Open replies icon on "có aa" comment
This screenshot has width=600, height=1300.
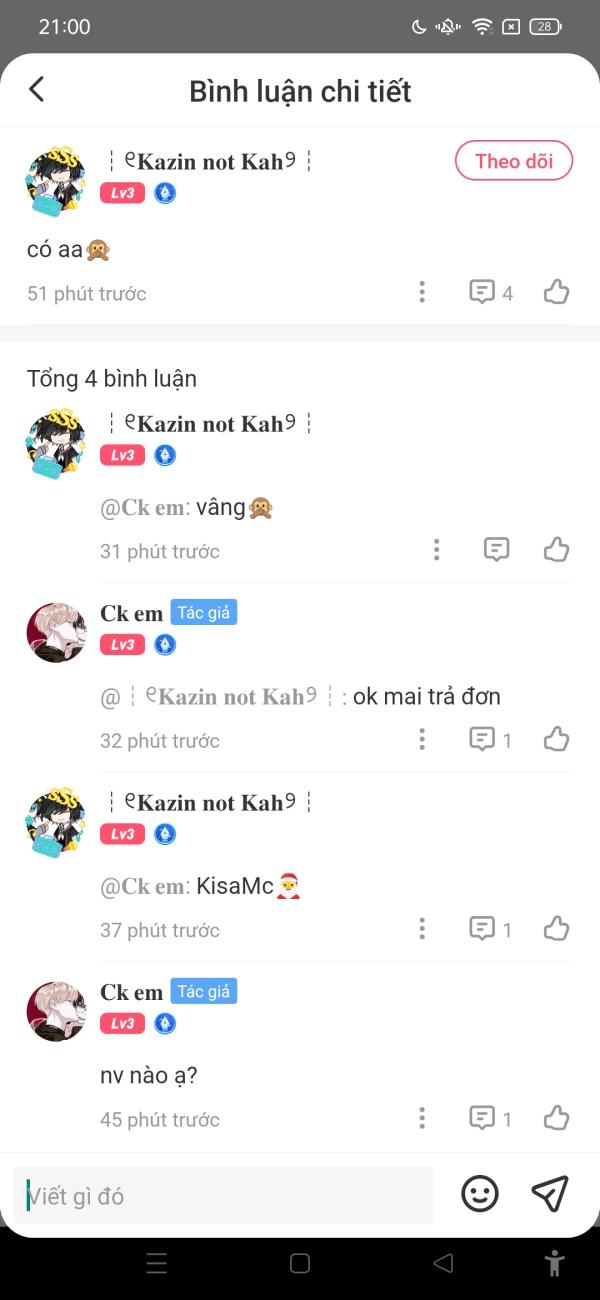491,292
